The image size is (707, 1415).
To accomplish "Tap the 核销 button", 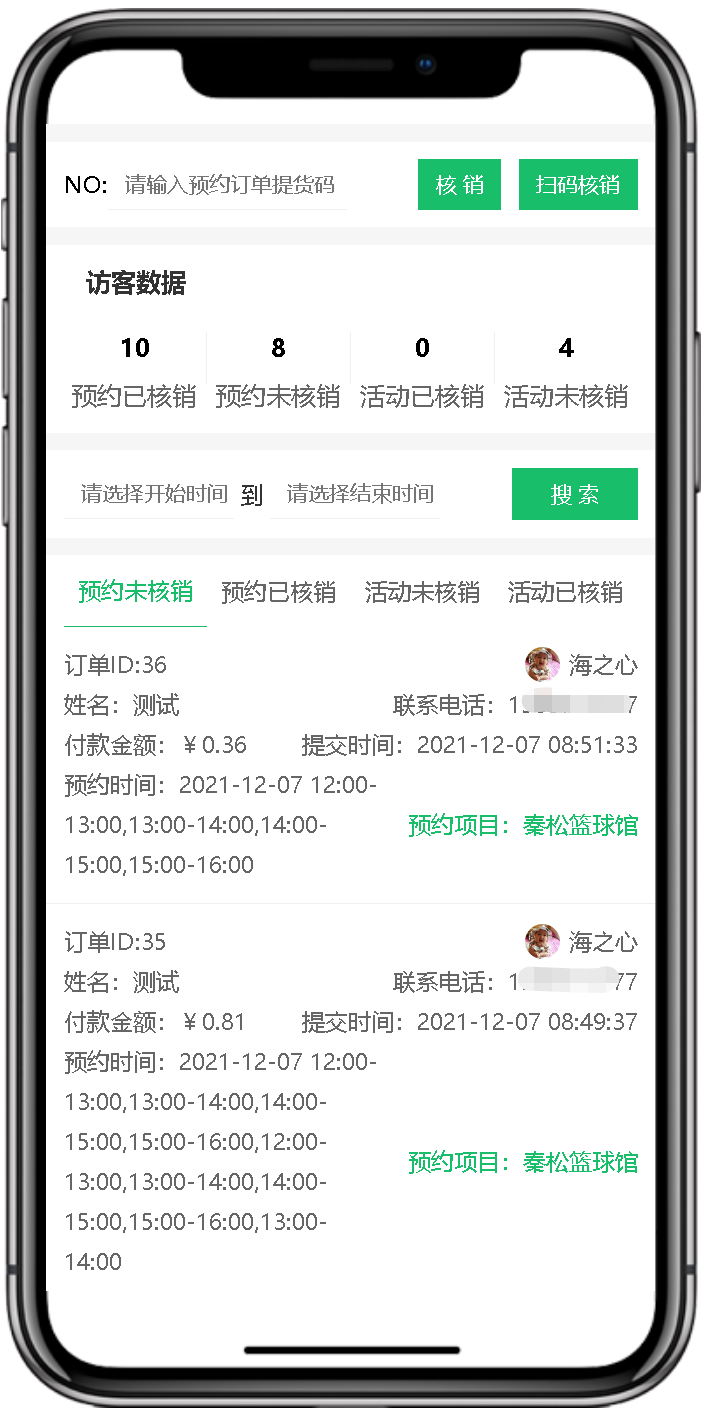I will pos(459,185).
